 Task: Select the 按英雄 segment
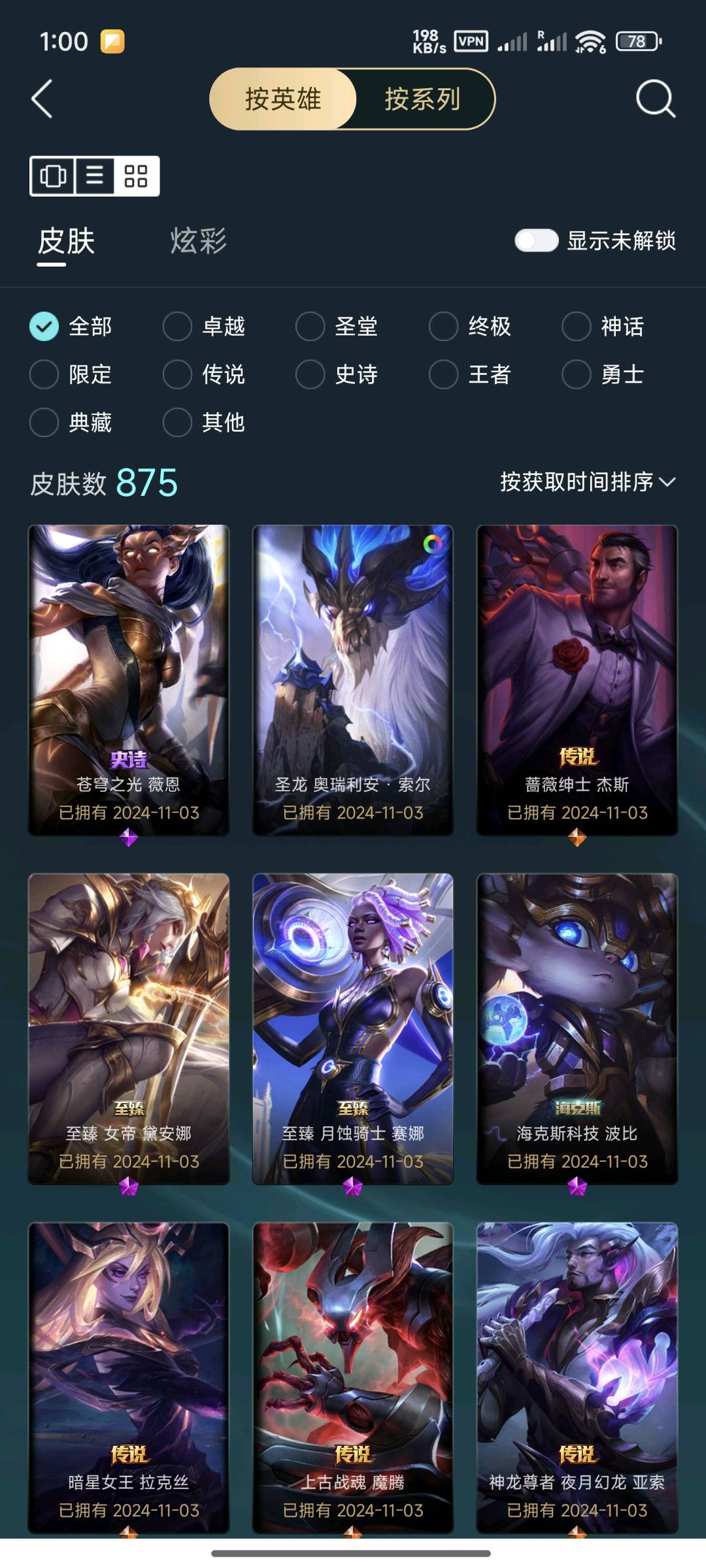coord(283,99)
